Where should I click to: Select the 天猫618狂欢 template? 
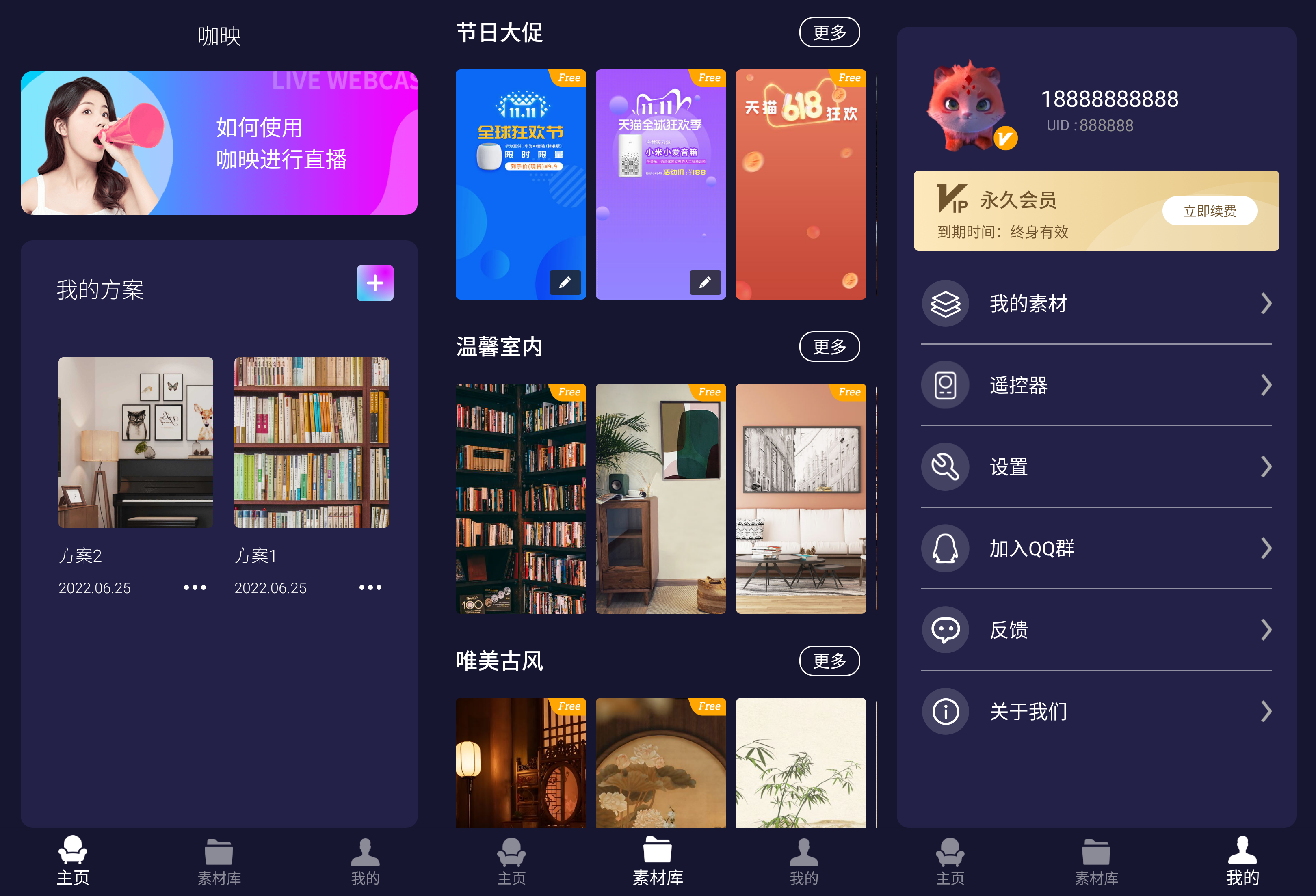coord(801,184)
